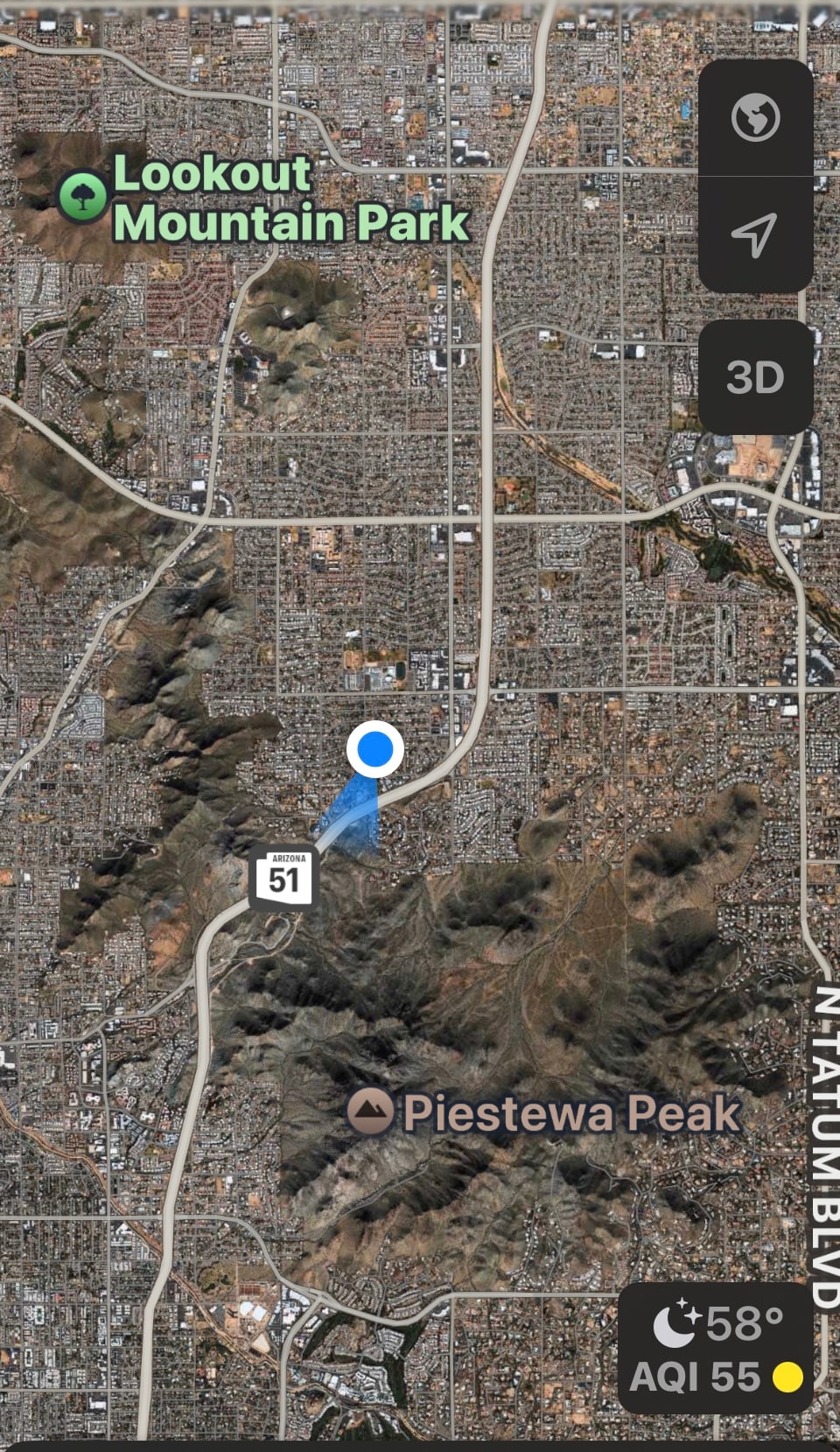
Task: Open the map mode globe button
Action: [x=755, y=117]
